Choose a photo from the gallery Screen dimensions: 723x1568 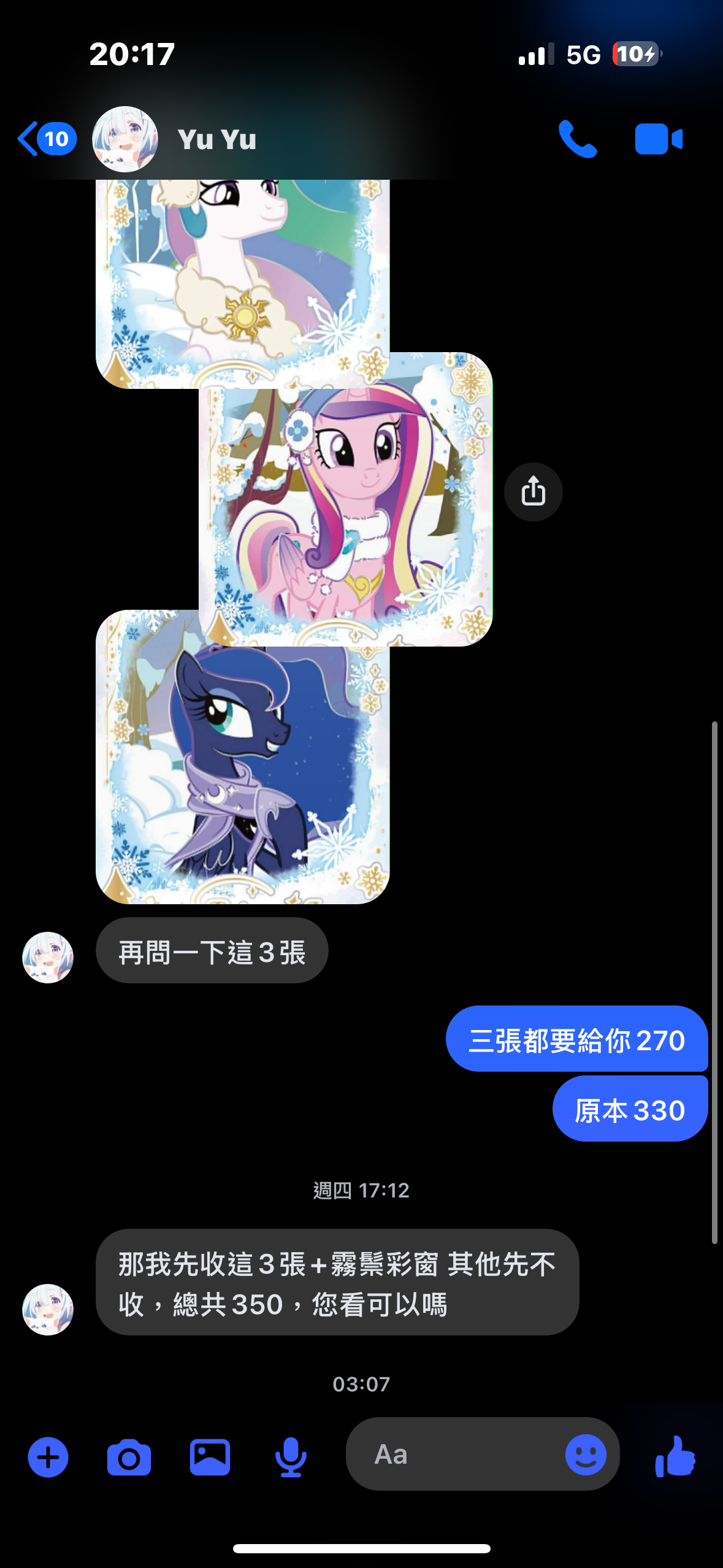tap(210, 1457)
